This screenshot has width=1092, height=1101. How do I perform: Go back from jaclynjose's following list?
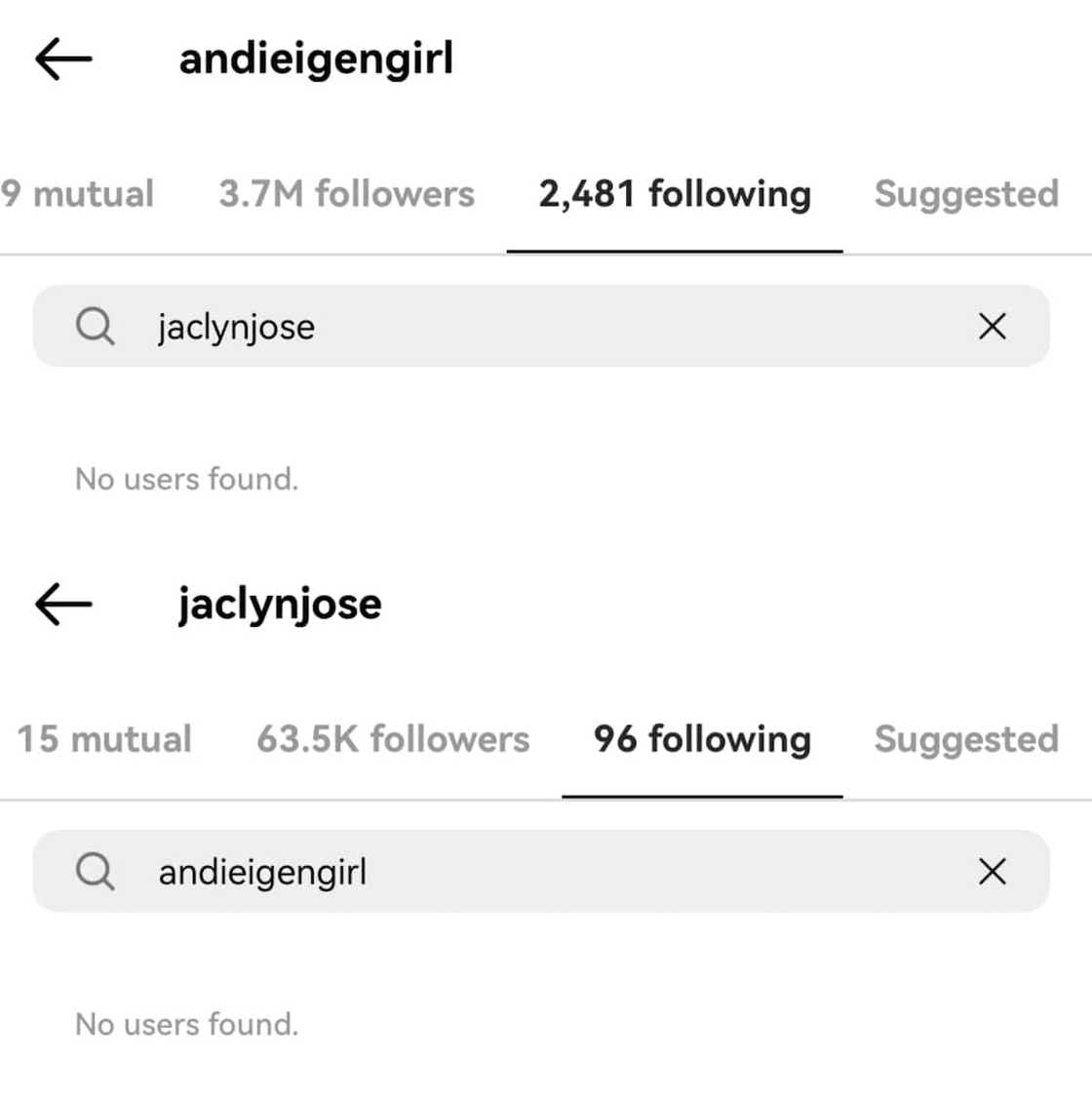coord(63,605)
